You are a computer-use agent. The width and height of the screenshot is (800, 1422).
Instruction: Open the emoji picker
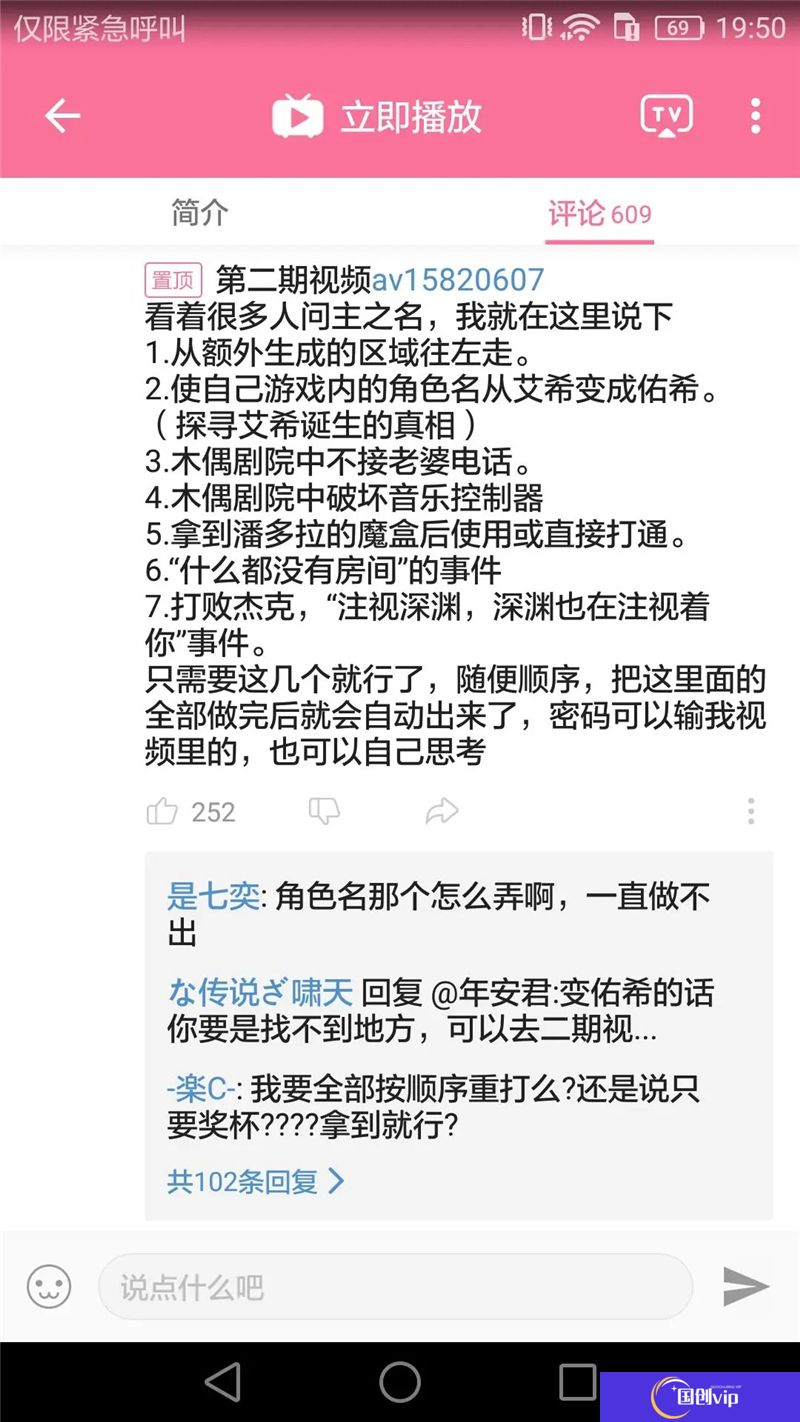(49, 1286)
